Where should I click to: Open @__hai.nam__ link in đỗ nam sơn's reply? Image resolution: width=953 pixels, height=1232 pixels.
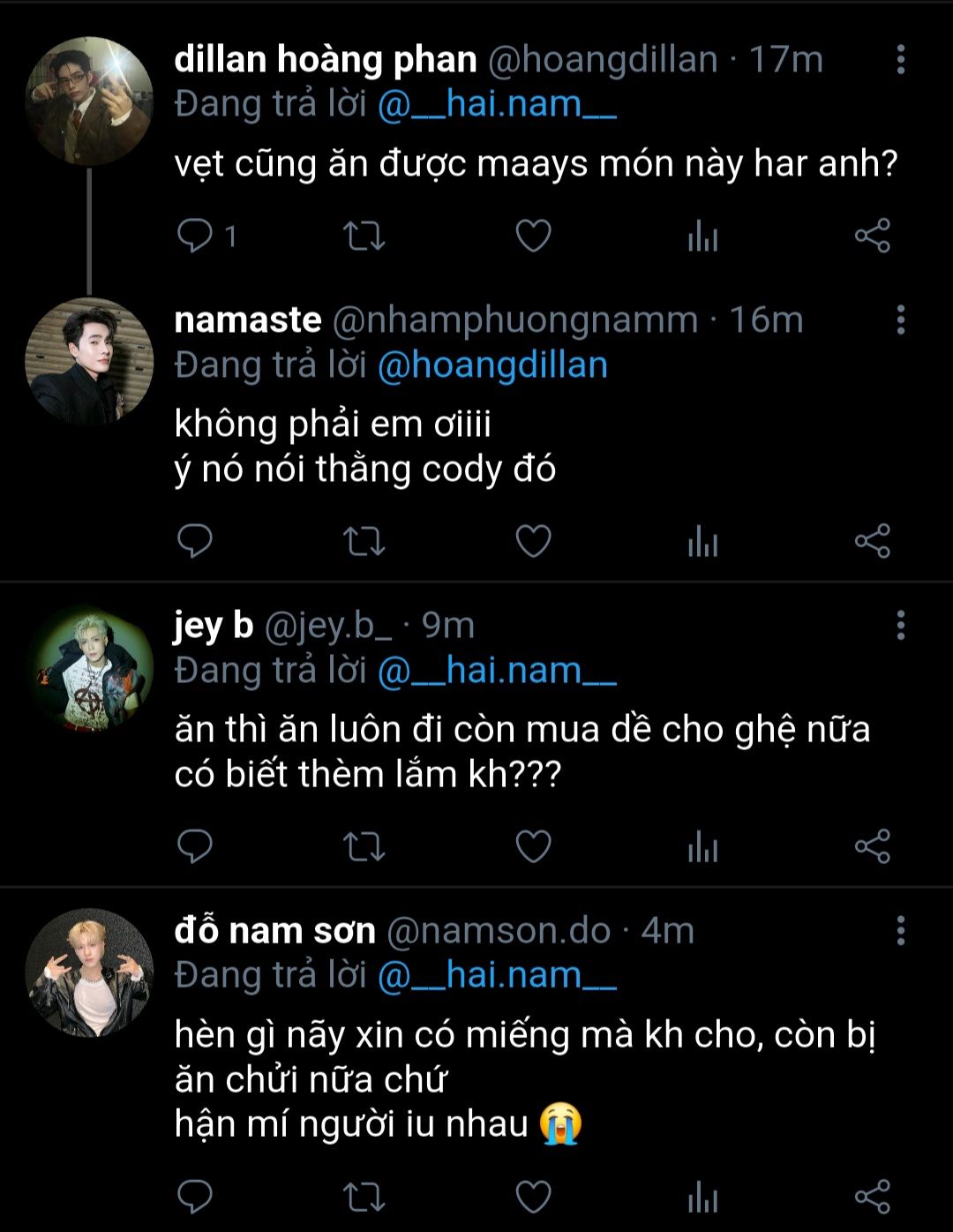coord(497,975)
